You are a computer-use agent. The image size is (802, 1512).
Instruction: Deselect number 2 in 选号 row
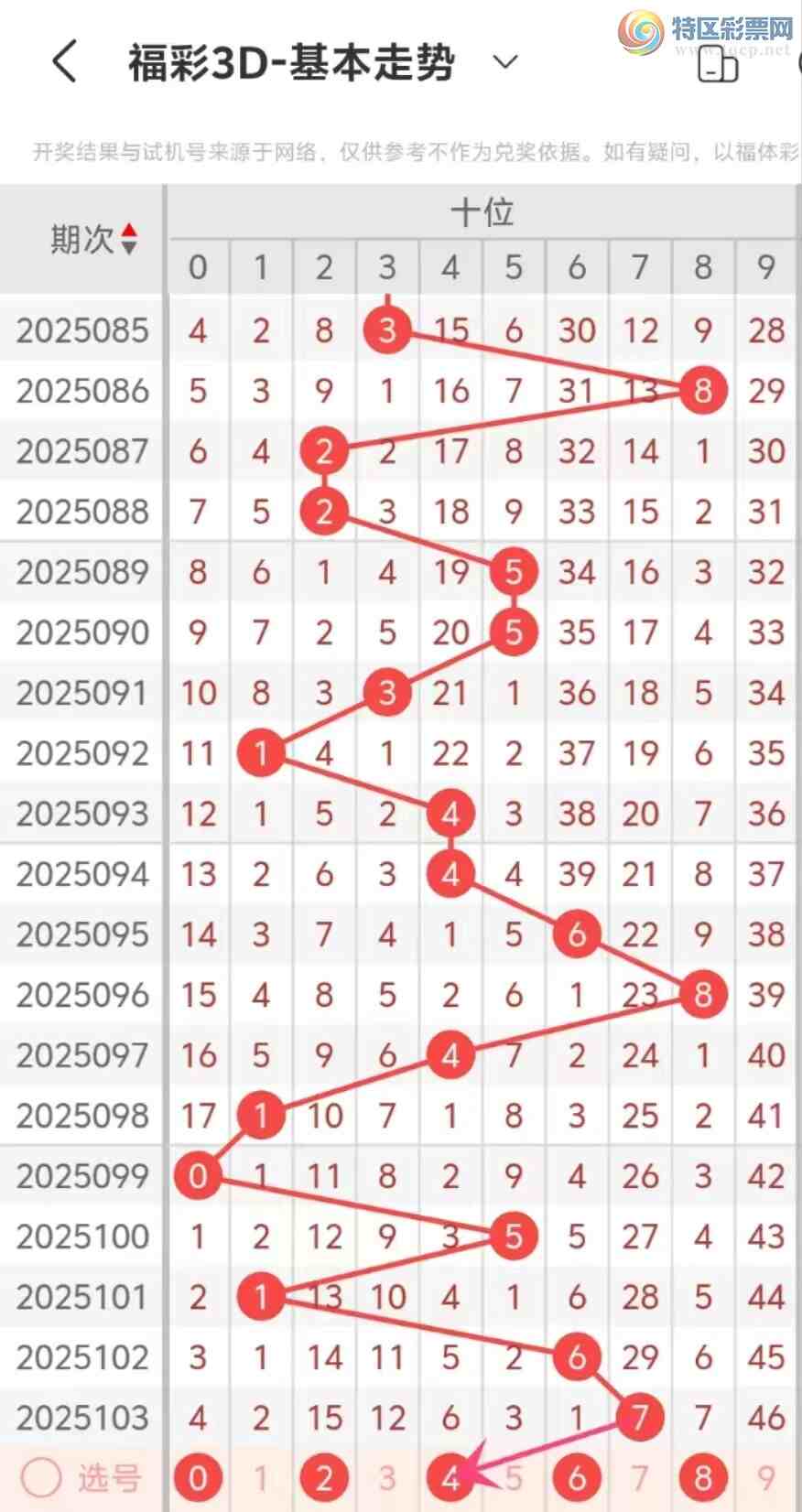pos(324,1477)
